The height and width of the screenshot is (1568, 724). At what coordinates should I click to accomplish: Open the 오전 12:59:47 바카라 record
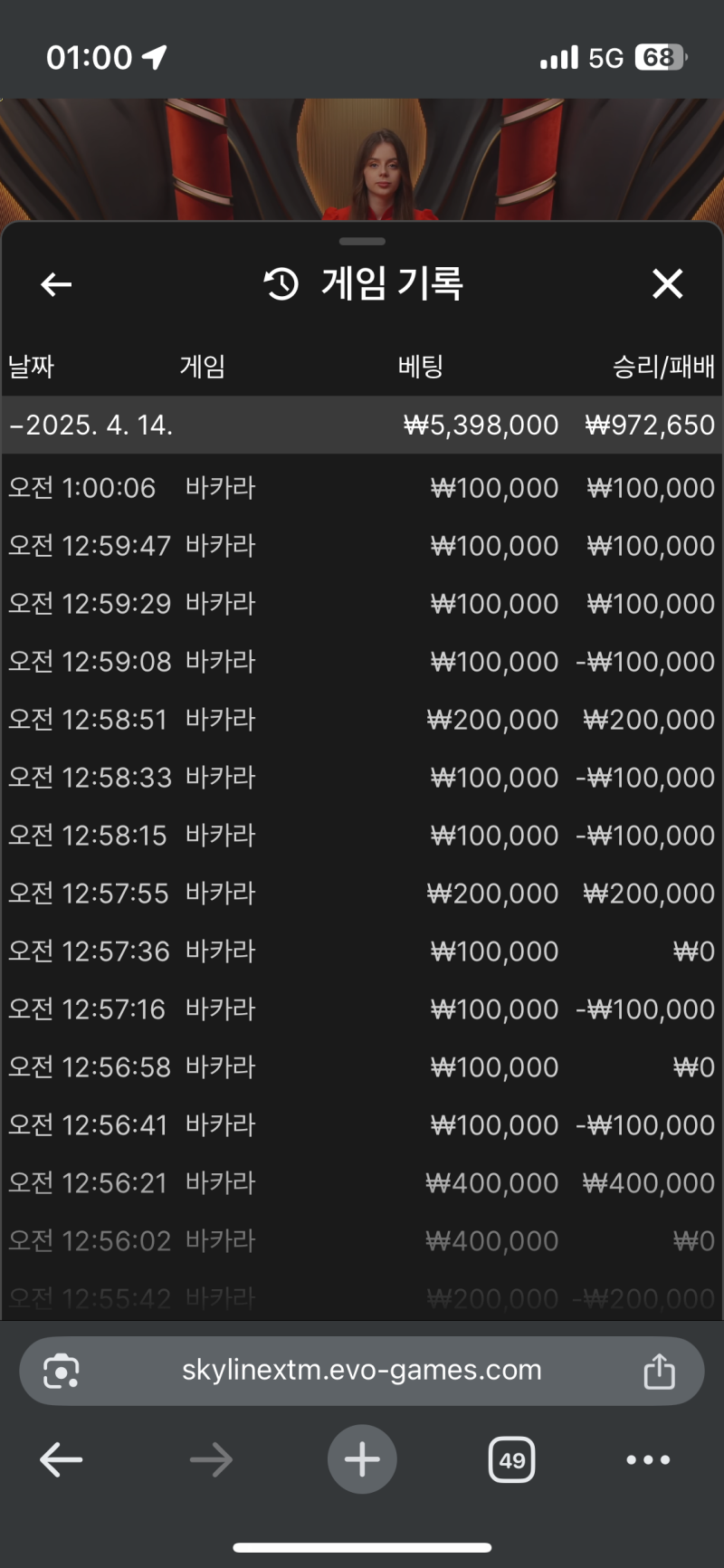362,546
